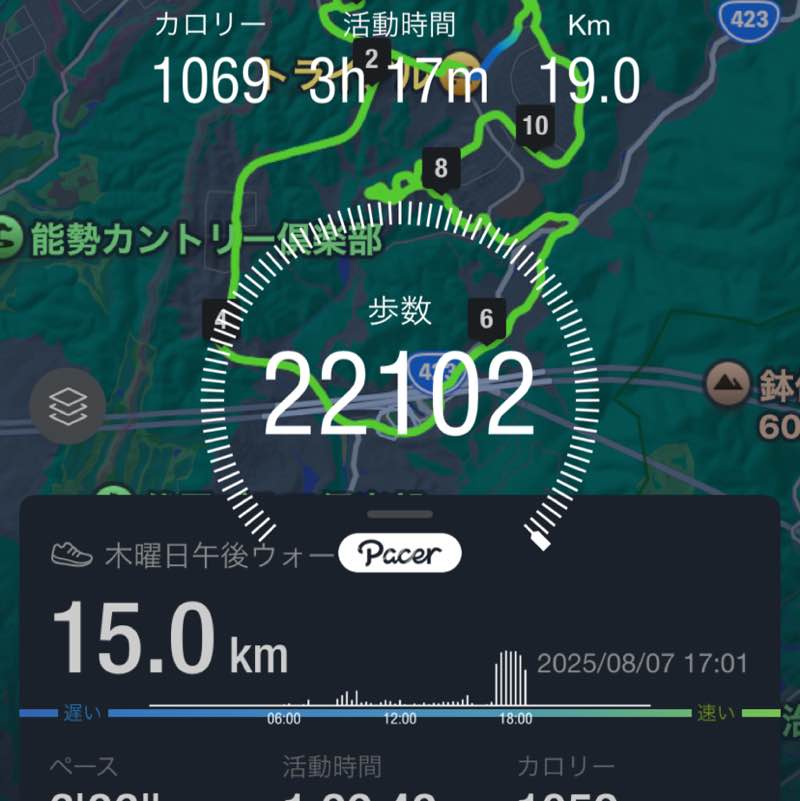Screen dimensions: 800x801
Task: Toggle route marker 6 details
Action: click(x=487, y=319)
